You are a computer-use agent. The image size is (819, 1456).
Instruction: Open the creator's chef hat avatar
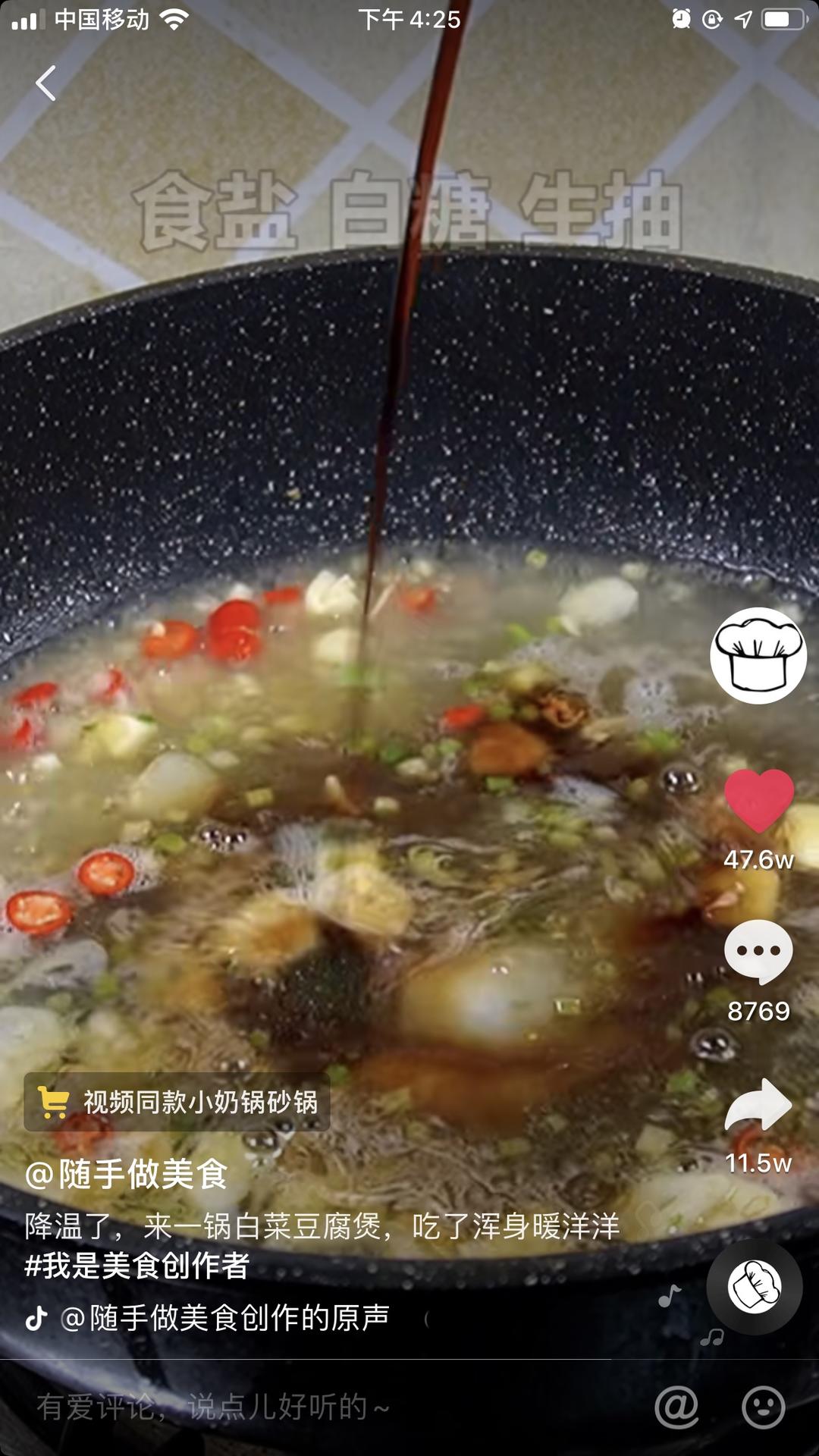point(758,655)
